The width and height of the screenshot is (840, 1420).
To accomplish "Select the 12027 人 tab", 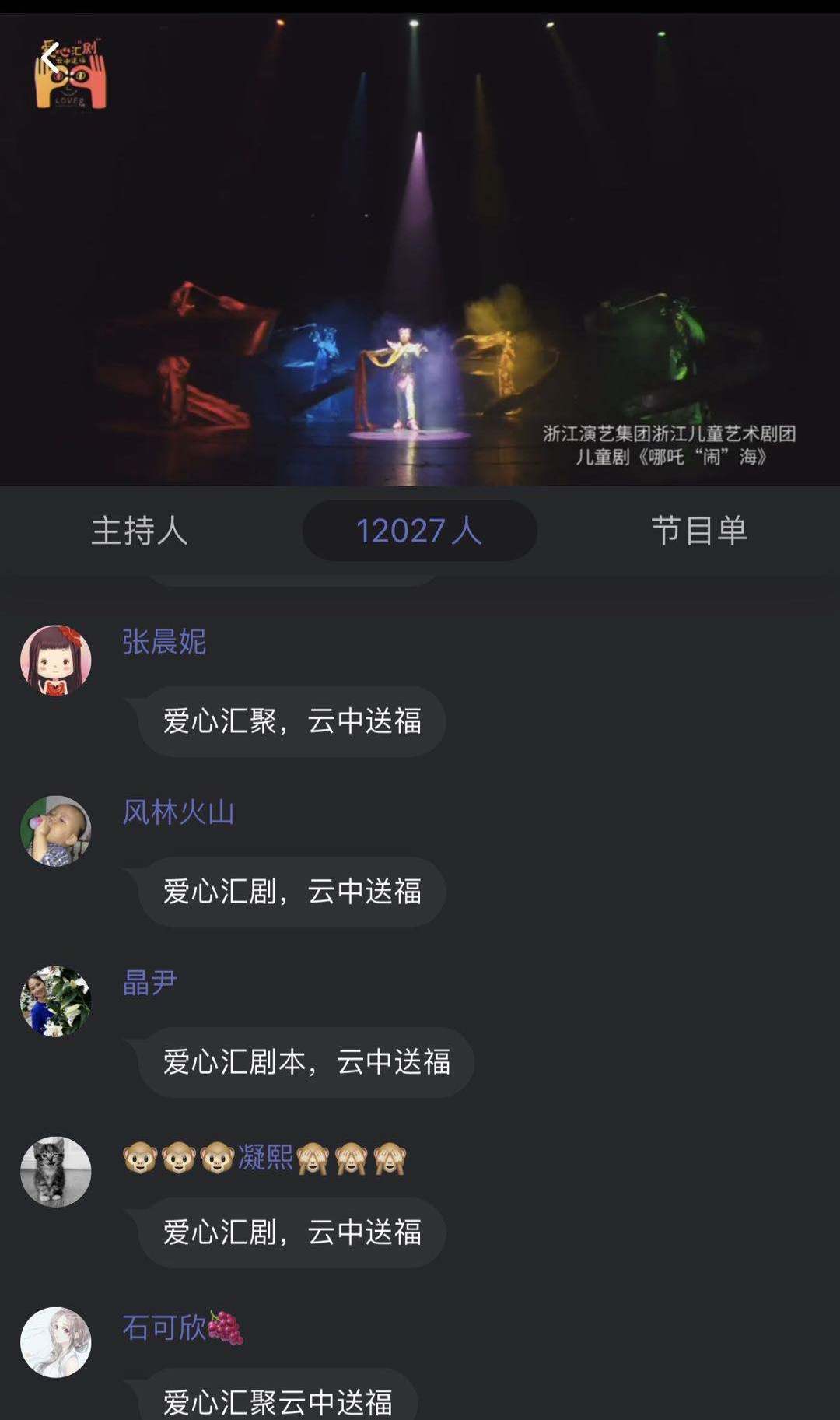I will coord(419,531).
